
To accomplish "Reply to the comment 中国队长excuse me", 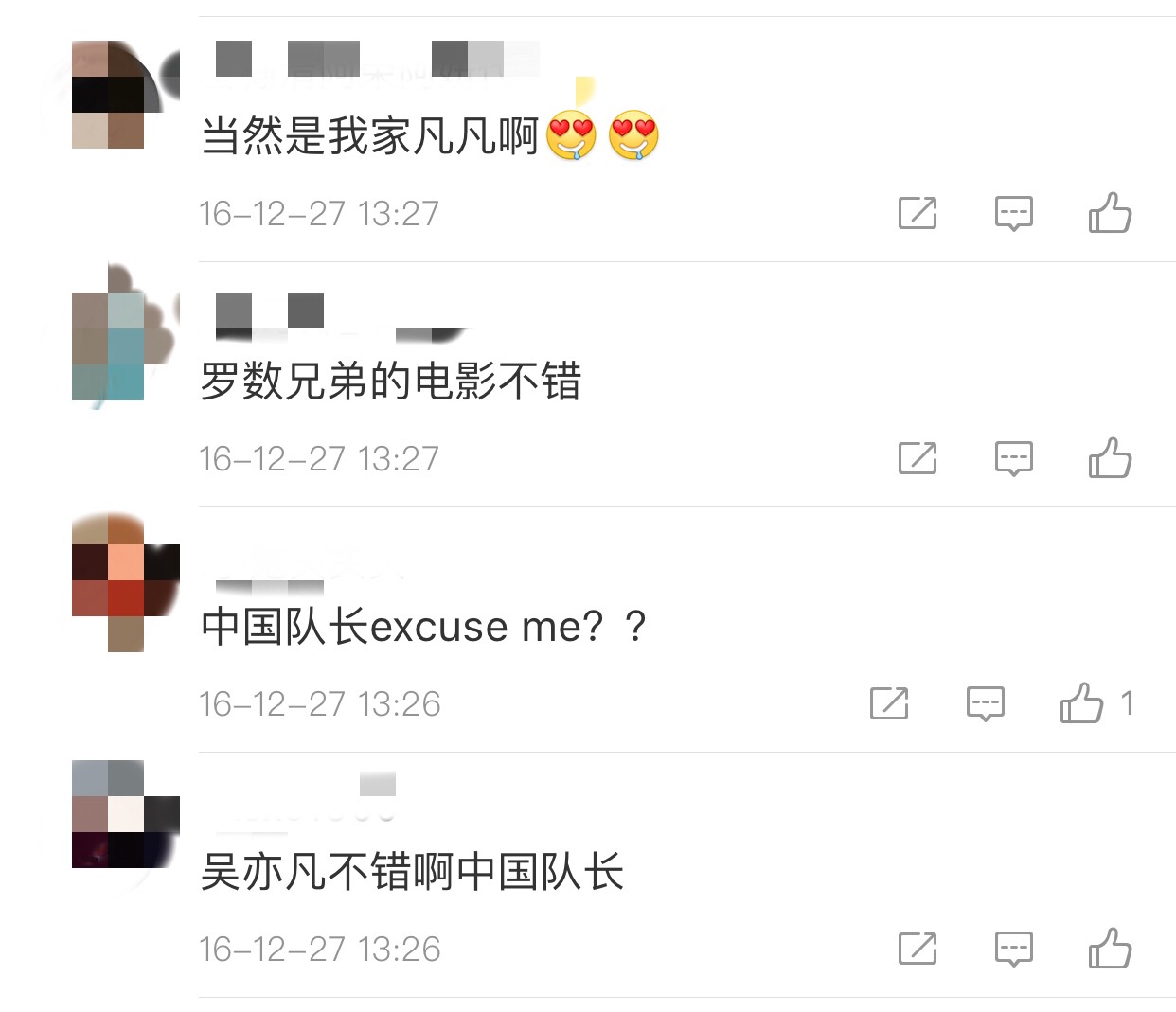I will pyautogui.click(x=985, y=703).
